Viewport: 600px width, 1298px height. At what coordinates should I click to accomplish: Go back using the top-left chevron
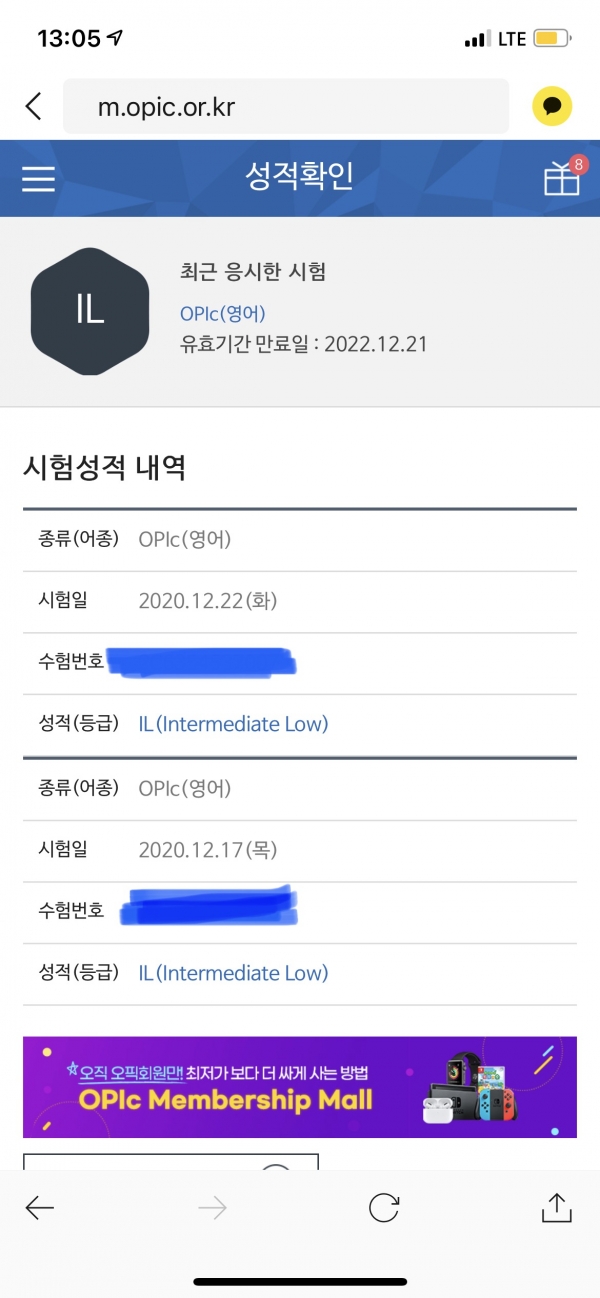pos(34,106)
